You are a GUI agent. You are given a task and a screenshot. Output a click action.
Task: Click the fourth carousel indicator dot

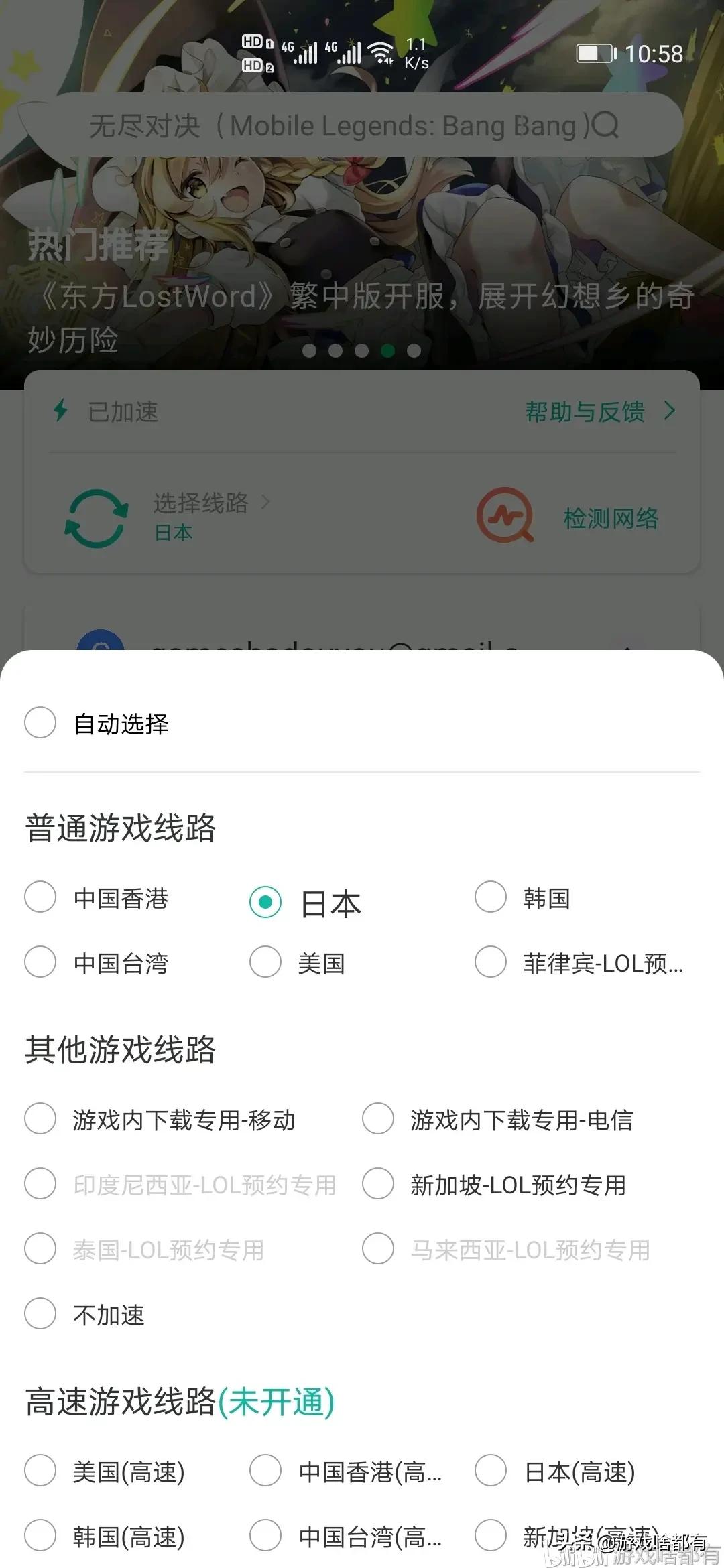(387, 351)
